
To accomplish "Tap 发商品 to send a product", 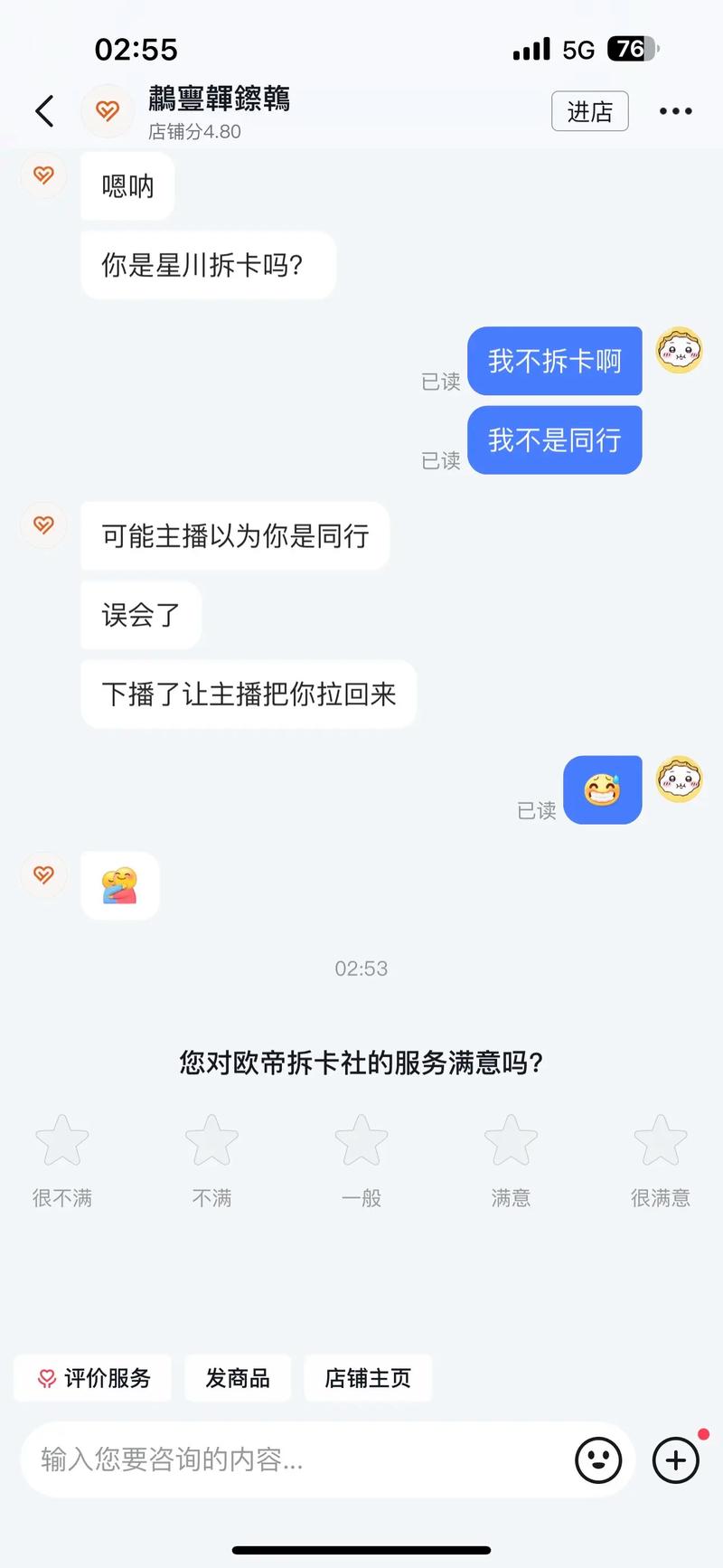I will tap(237, 1378).
